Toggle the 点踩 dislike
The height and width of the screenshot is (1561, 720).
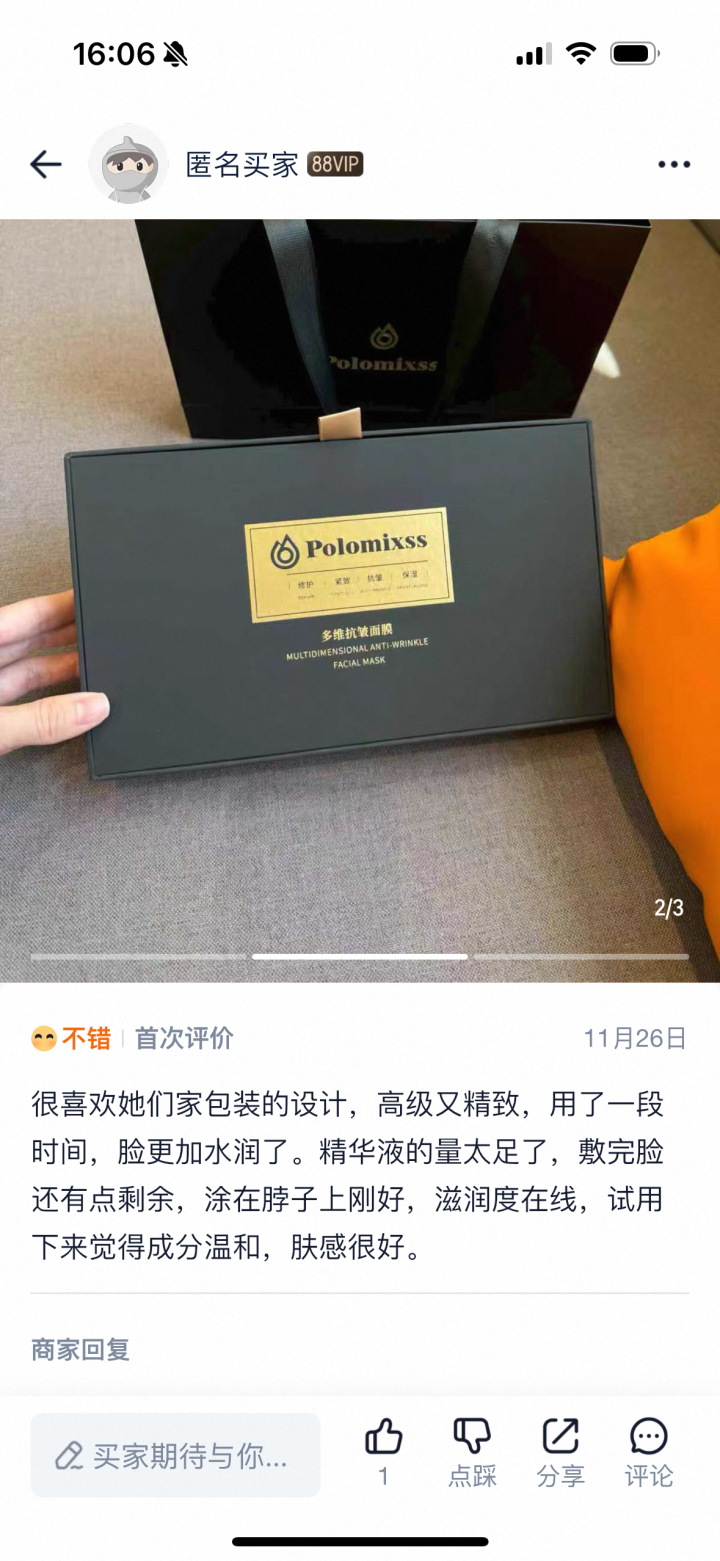(471, 1438)
